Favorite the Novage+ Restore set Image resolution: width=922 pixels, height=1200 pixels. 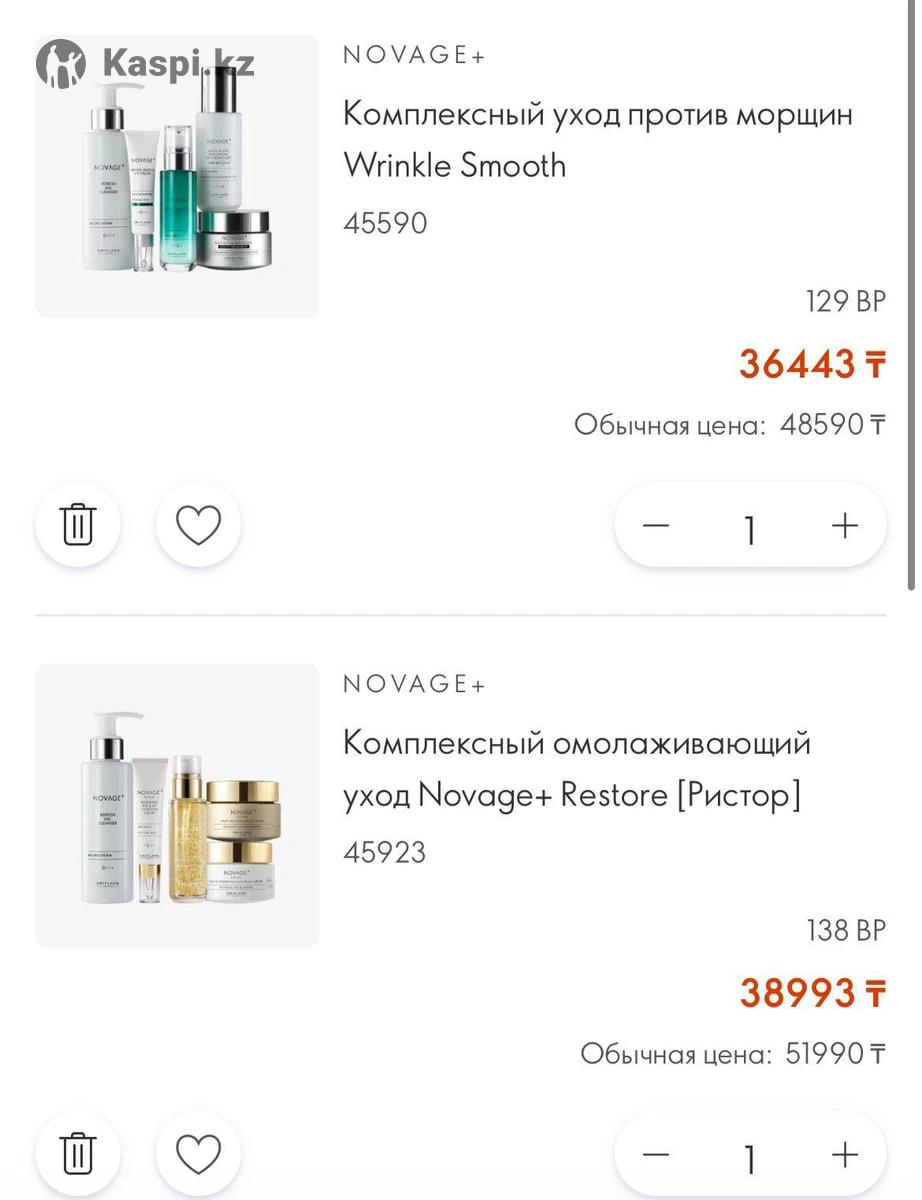click(198, 1155)
